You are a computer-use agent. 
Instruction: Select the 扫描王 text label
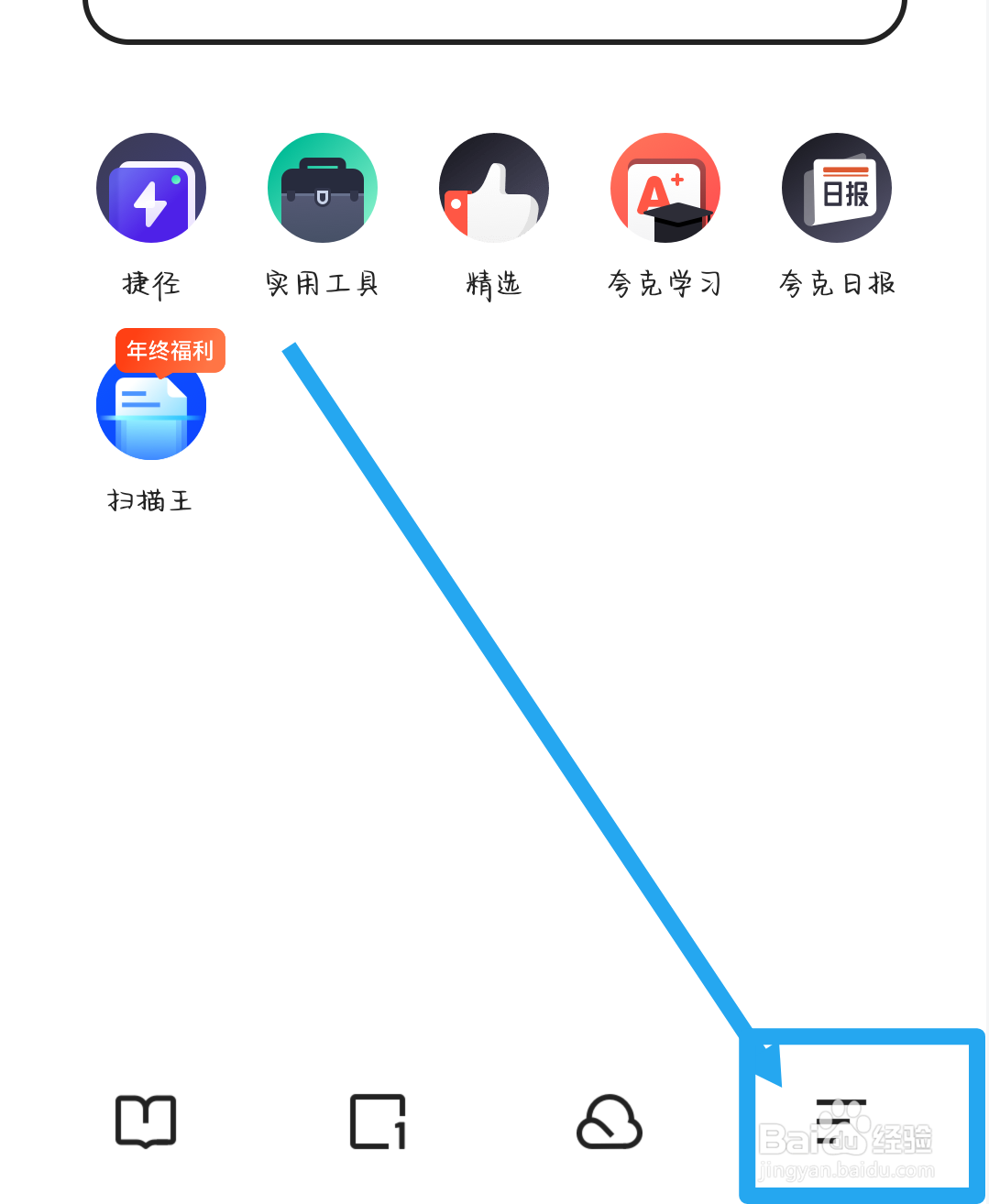tap(151, 501)
